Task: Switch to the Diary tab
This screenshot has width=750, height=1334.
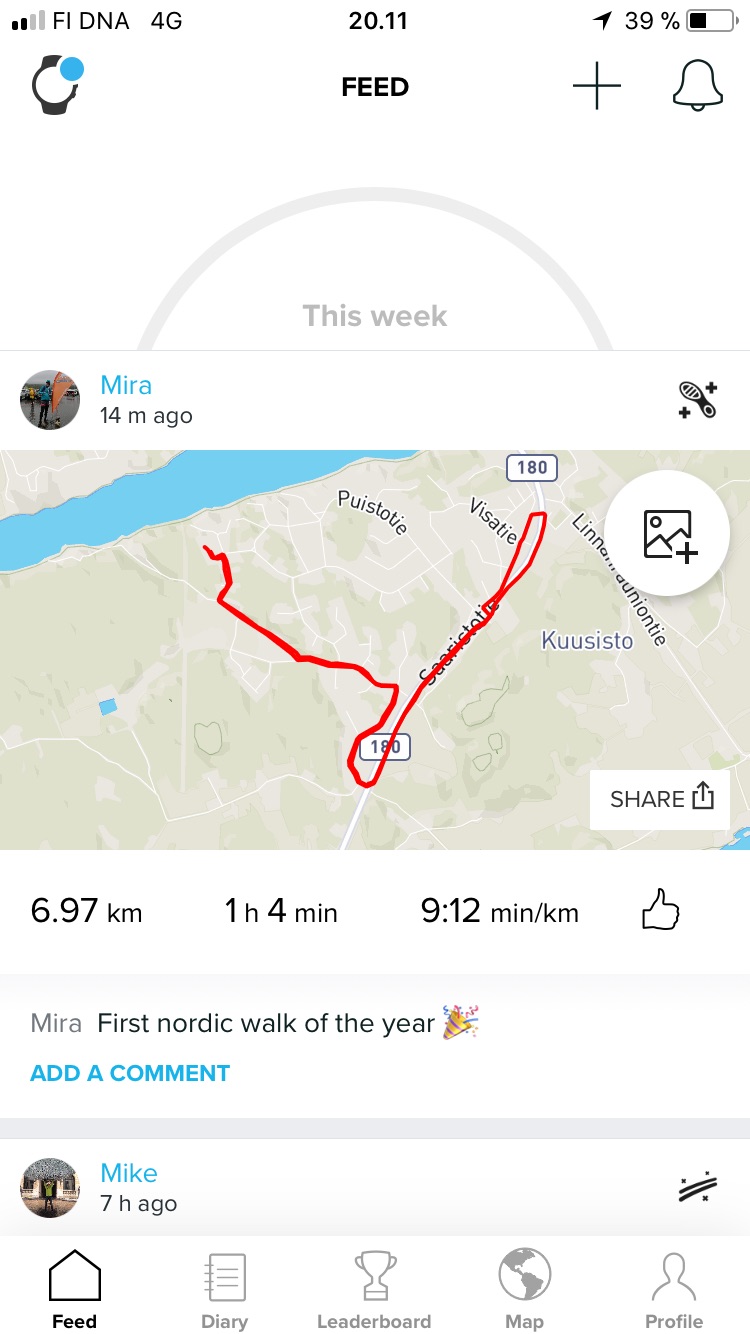Action: [224, 1290]
